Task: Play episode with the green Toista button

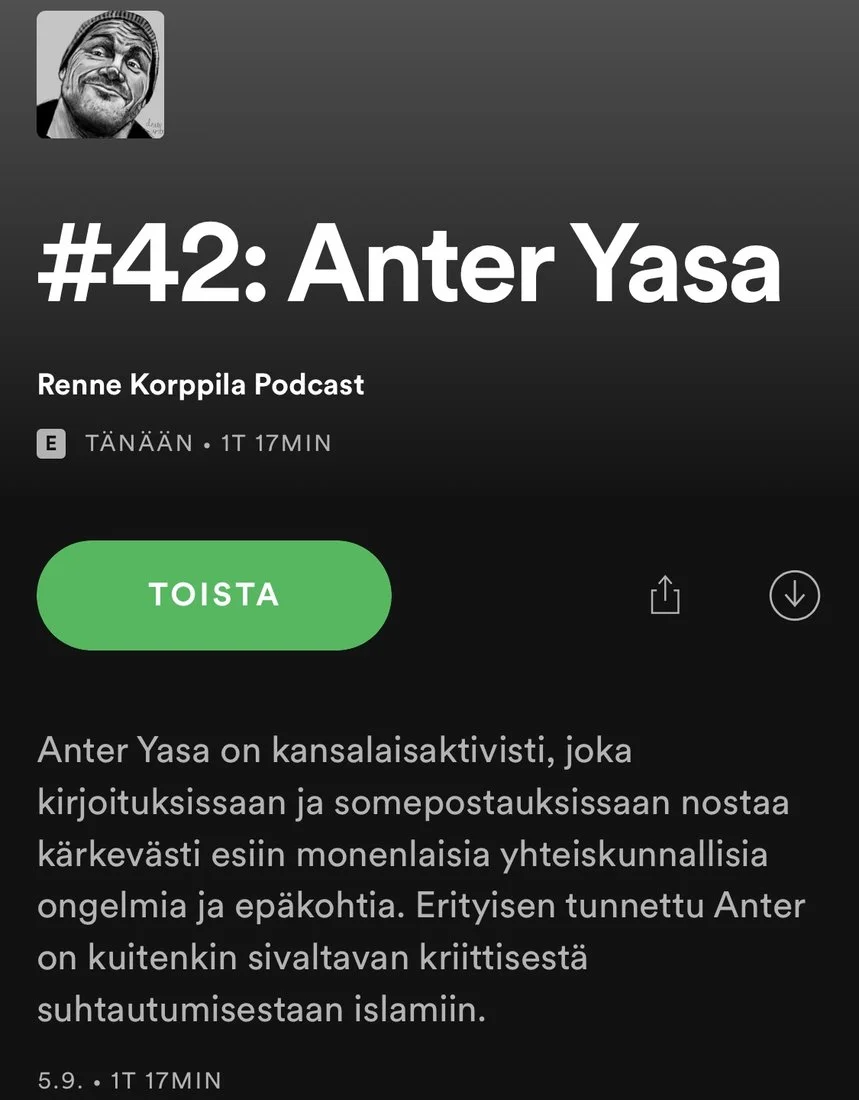Action: 214,595
